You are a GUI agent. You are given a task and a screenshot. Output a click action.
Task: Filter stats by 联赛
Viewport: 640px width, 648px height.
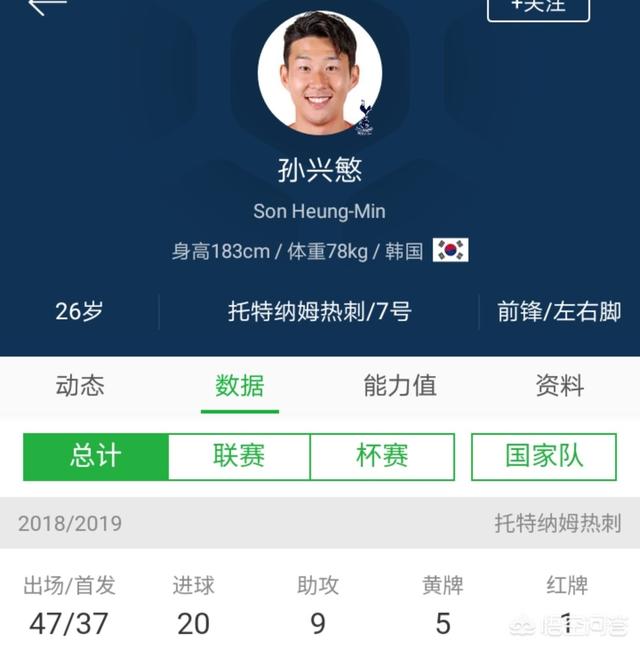point(239,457)
